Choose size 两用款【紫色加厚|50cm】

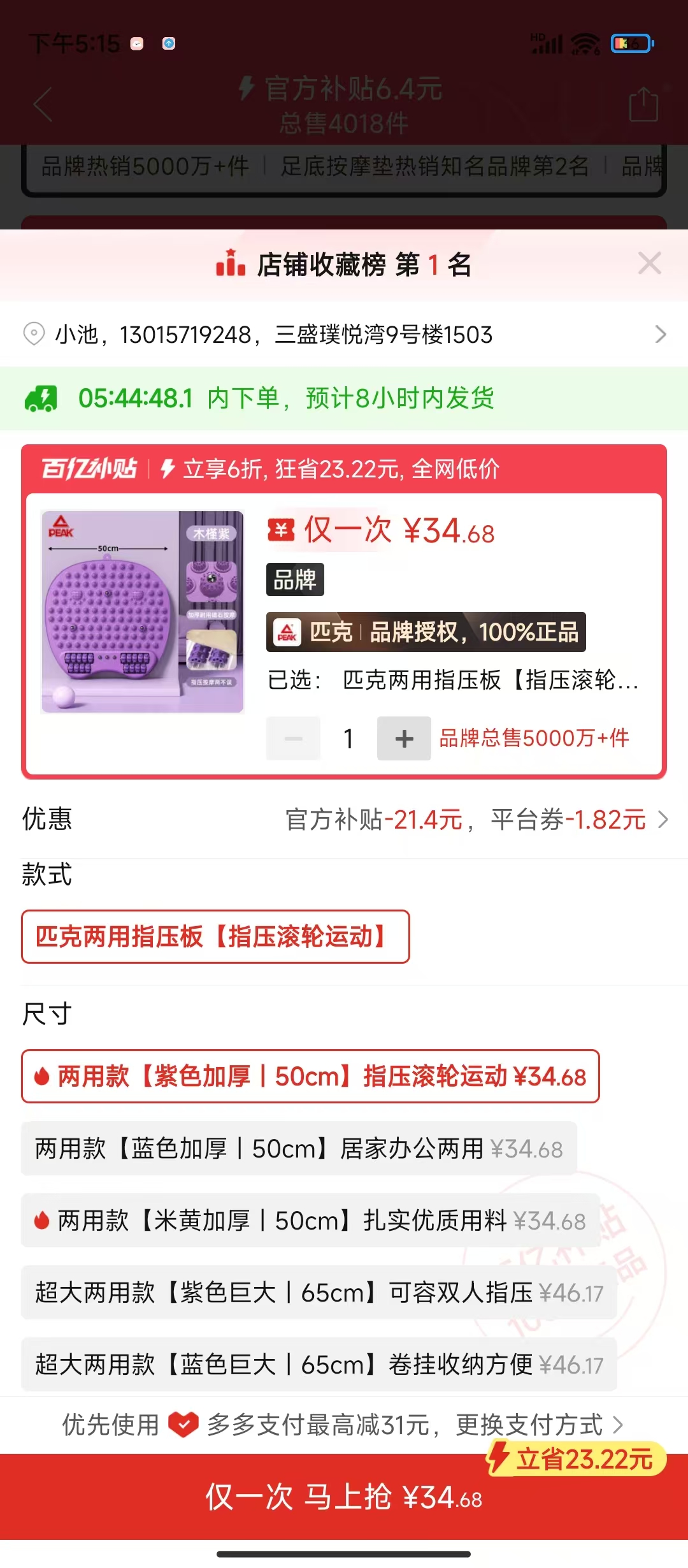[x=310, y=1077]
